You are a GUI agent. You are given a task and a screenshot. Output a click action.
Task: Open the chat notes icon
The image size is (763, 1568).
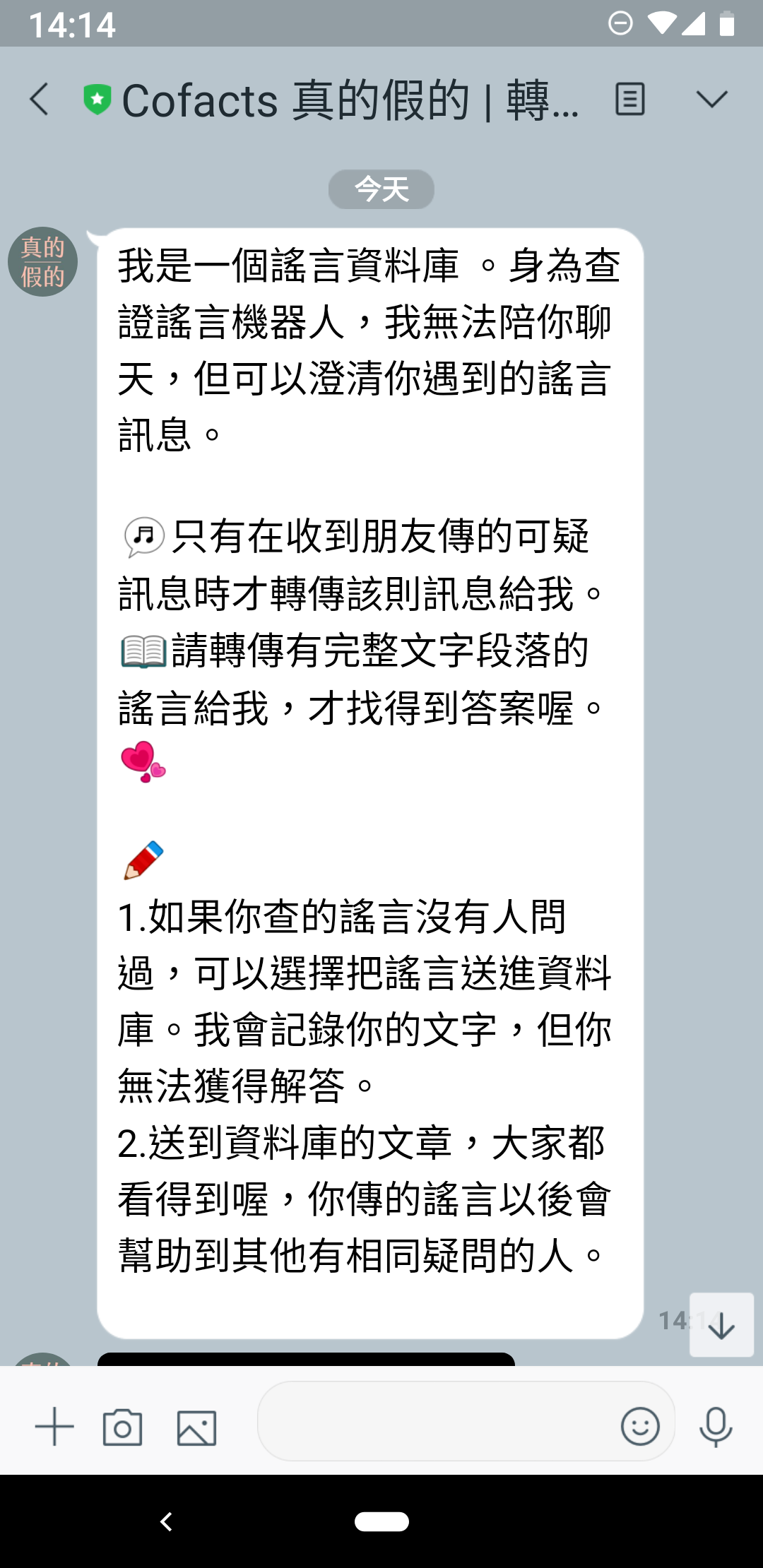click(x=629, y=99)
